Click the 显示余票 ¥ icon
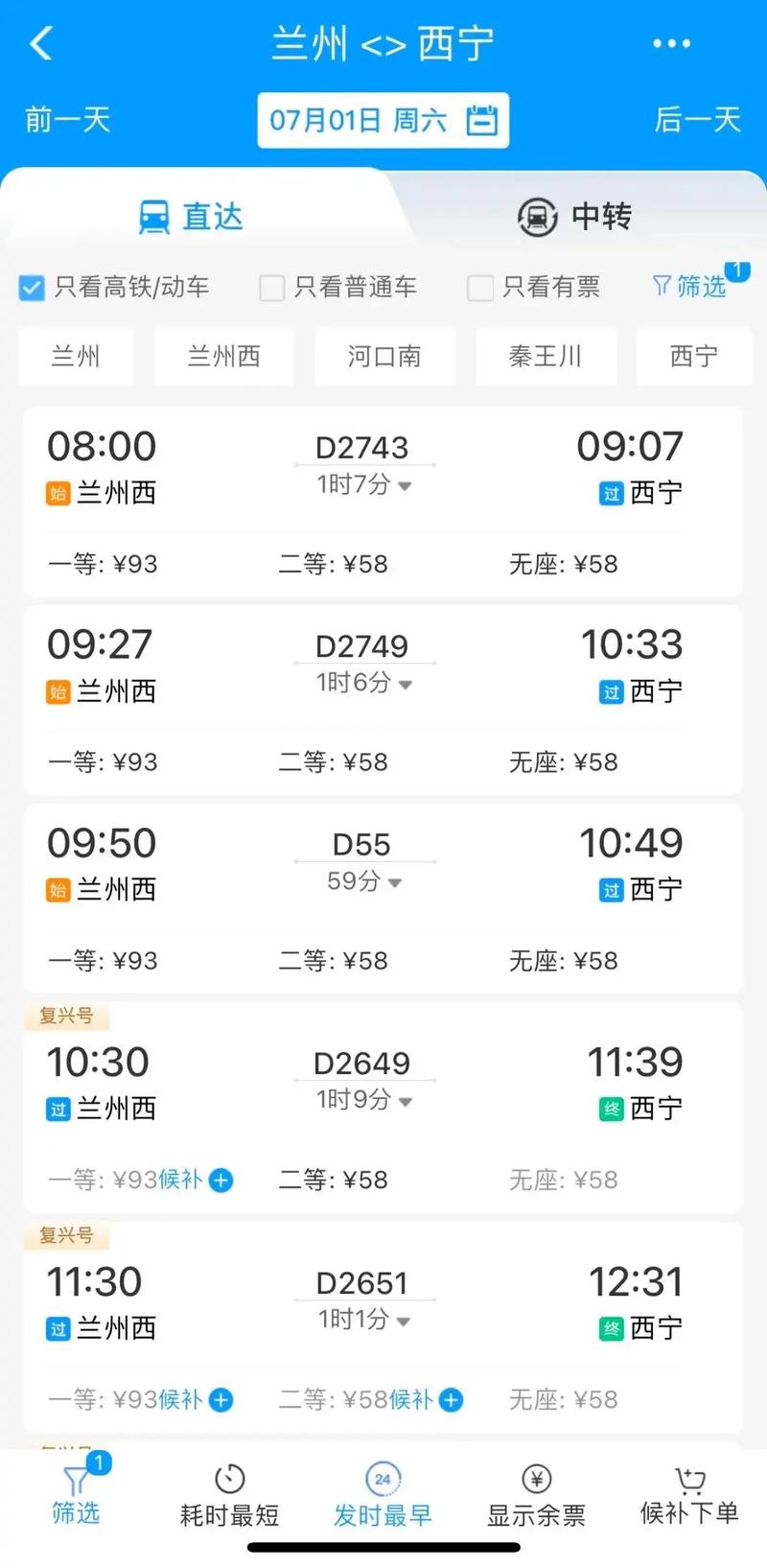Screen dimensions: 767x1568 (535, 1480)
